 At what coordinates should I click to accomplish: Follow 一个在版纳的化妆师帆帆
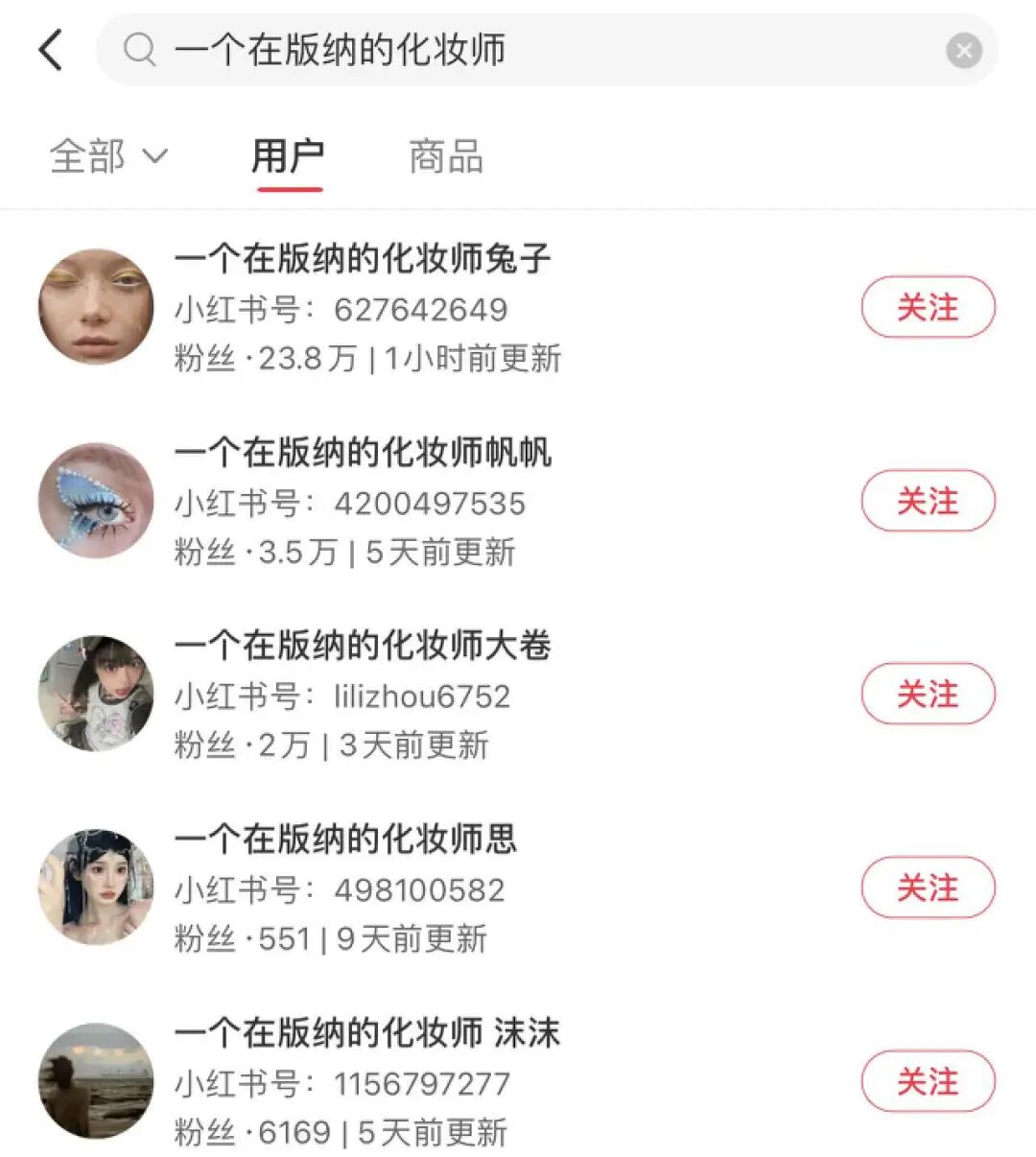[x=927, y=501]
